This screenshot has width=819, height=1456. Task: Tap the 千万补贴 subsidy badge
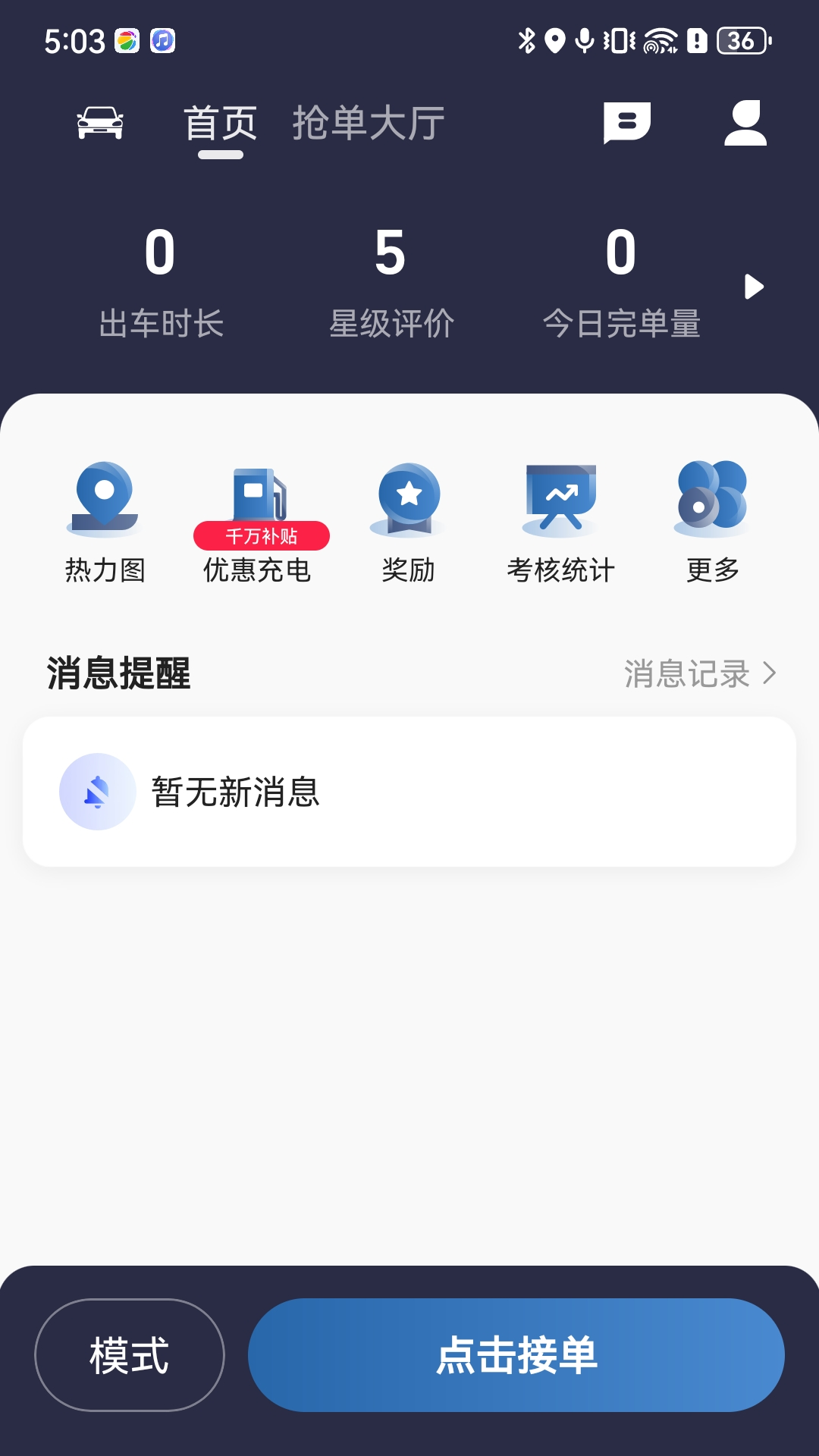tap(263, 535)
